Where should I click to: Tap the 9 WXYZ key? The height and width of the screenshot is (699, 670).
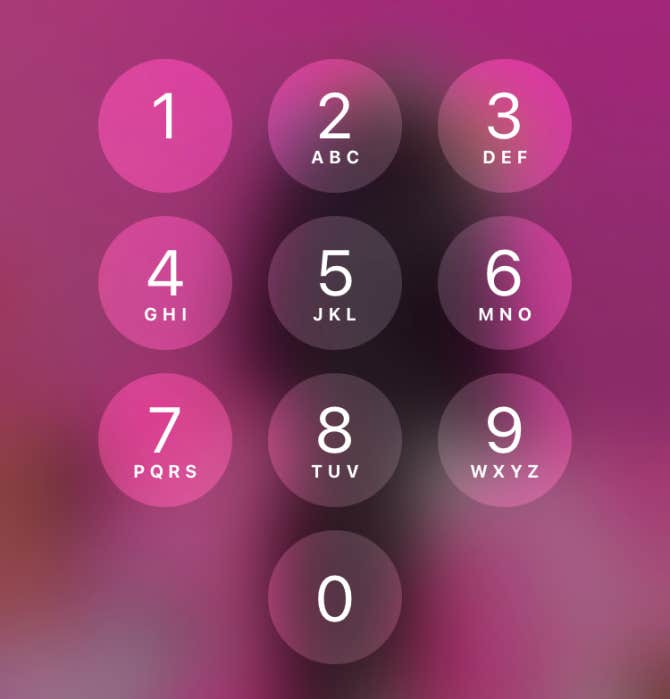tap(505, 440)
